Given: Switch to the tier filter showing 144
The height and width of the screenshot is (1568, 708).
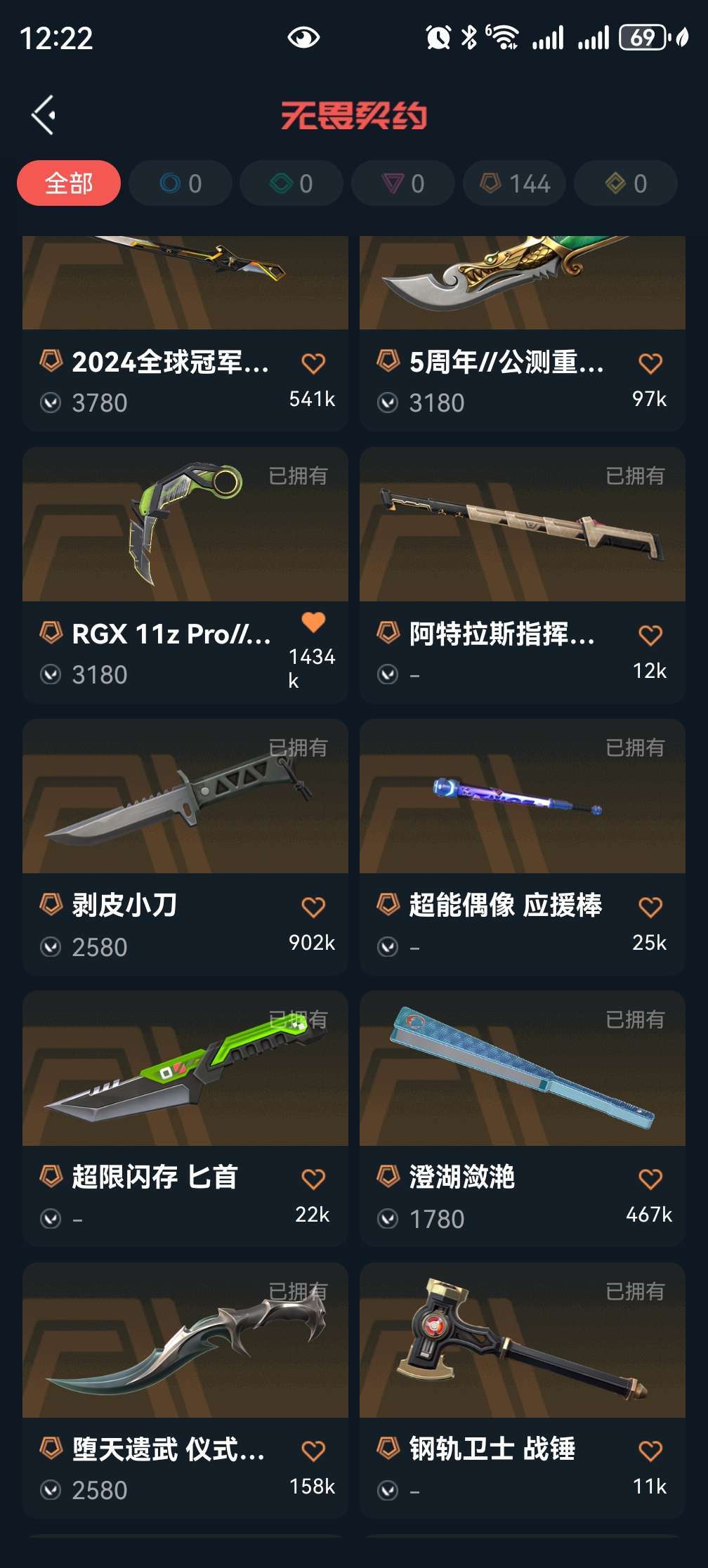Looking at the screenshot, I should [x=514, y=183].
